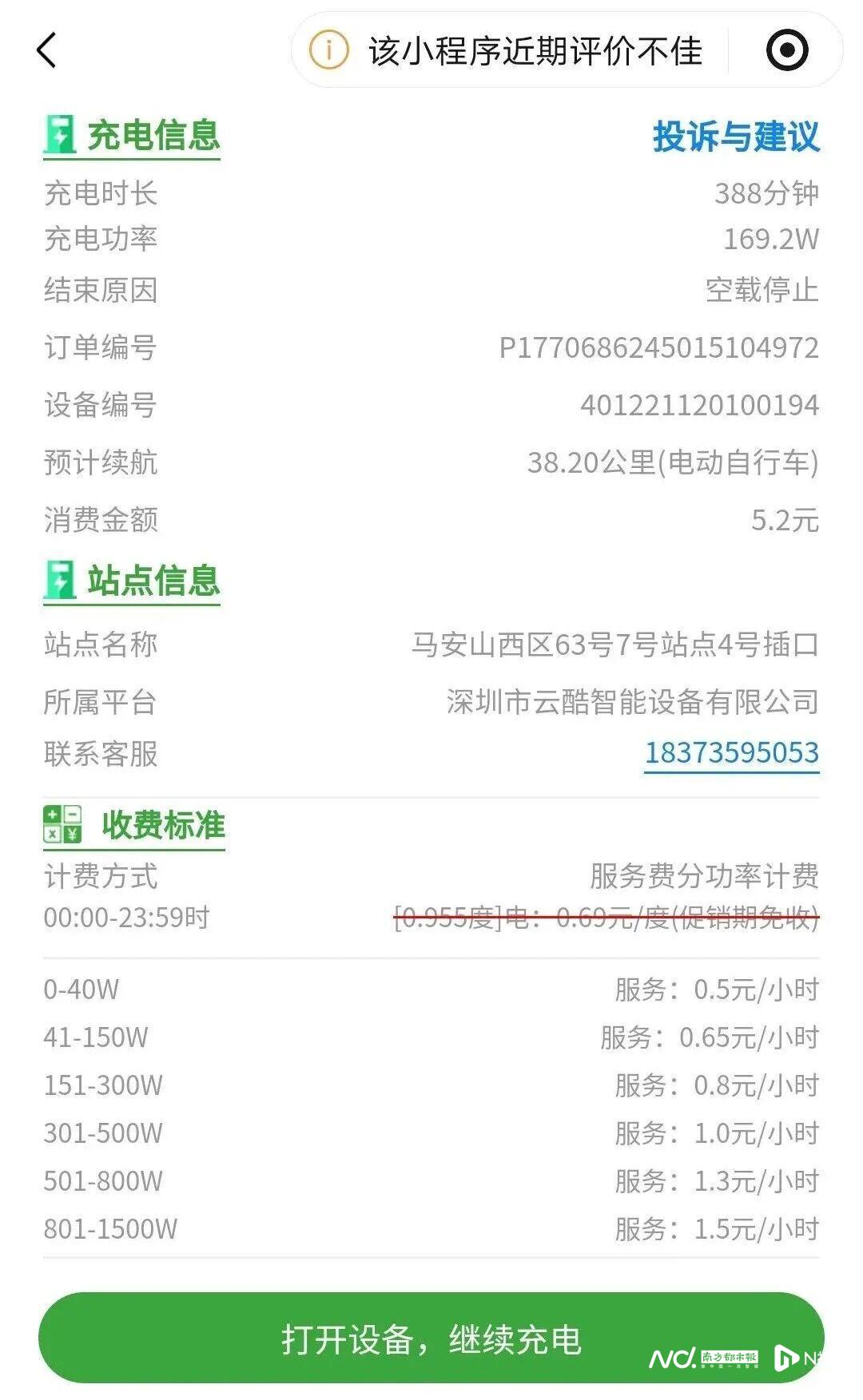Close the mini program via the circle icon
Image resolution: width=863 pixels, height=1400 pixels.
tap(786, 50)
